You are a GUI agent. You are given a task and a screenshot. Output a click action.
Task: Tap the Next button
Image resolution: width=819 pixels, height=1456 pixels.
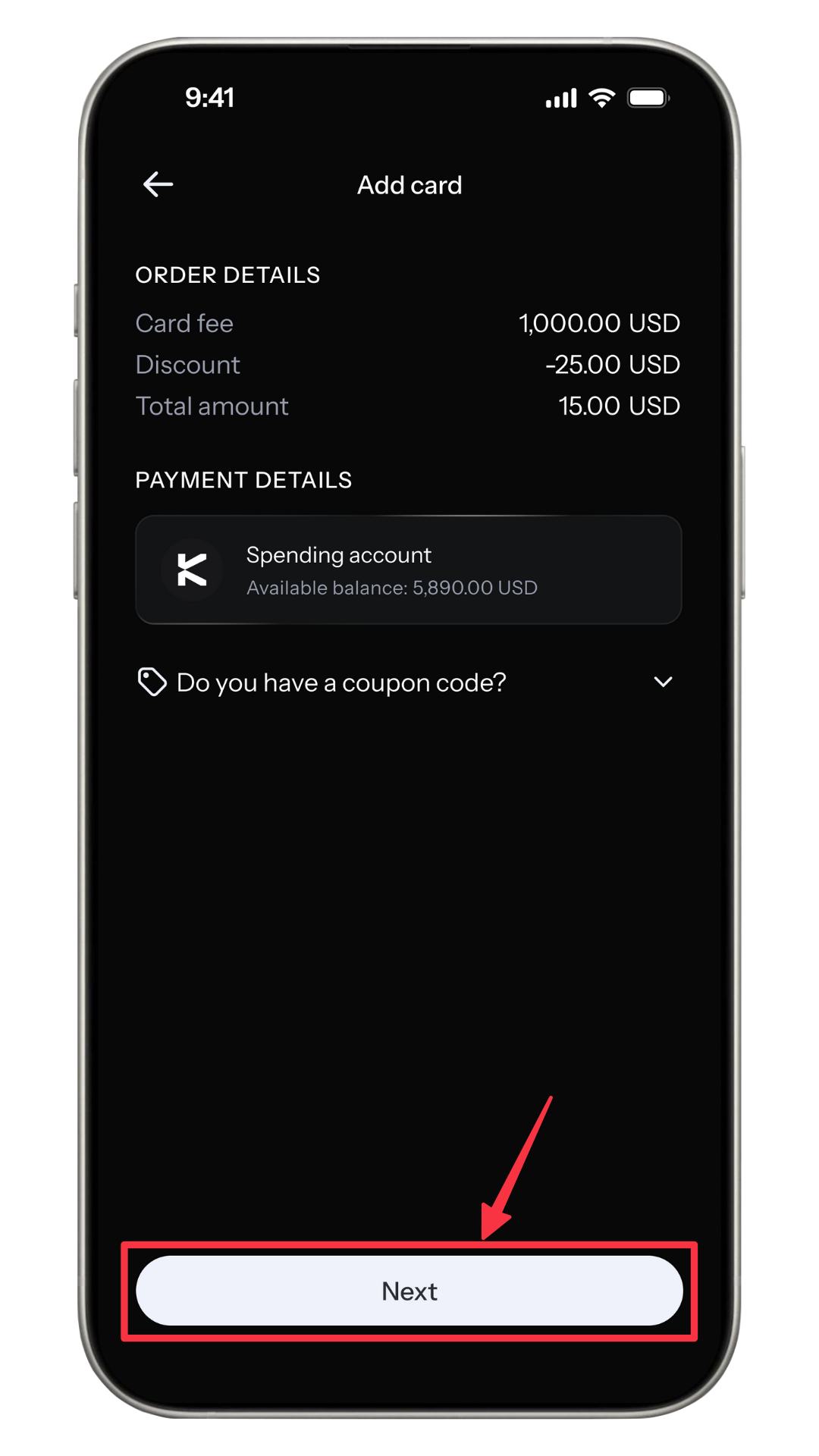(409, 1291)
